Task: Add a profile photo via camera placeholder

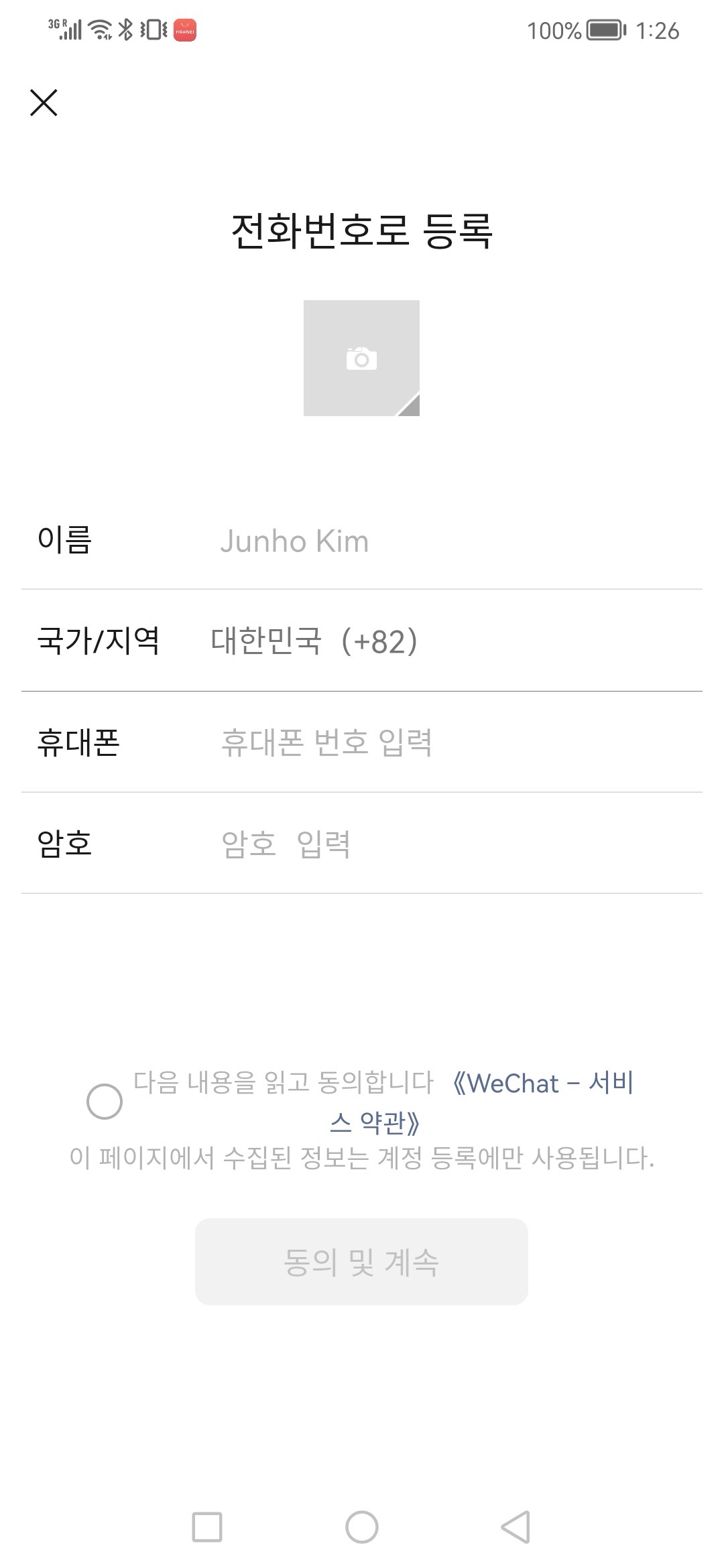Action: (x=361, y=358)
